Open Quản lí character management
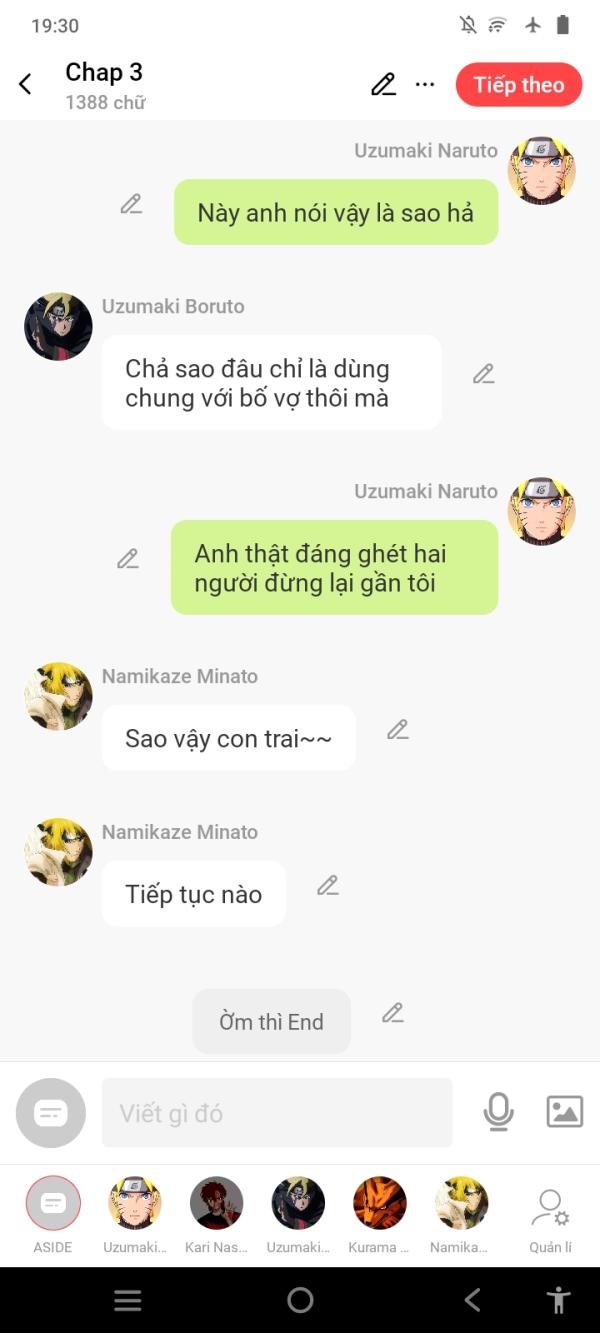600x1333 pixels. click(550, 1210)
